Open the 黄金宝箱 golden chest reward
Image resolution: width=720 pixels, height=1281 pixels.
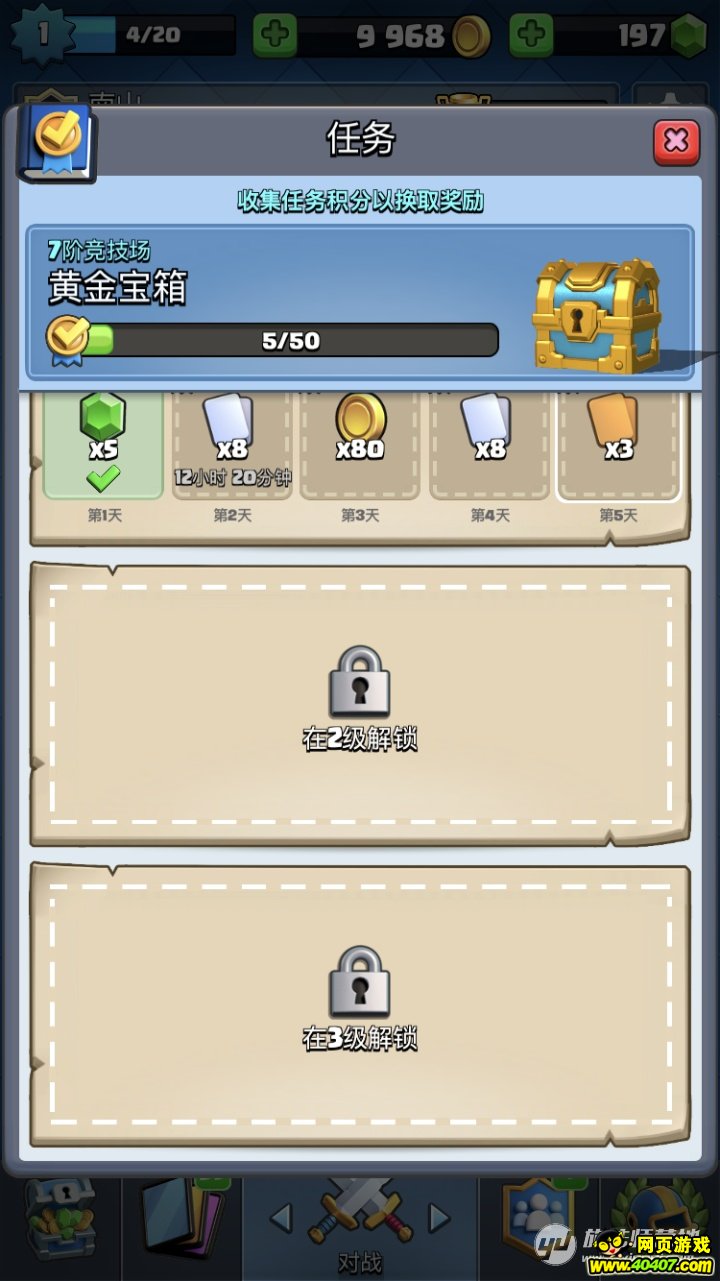coord(595,315)
